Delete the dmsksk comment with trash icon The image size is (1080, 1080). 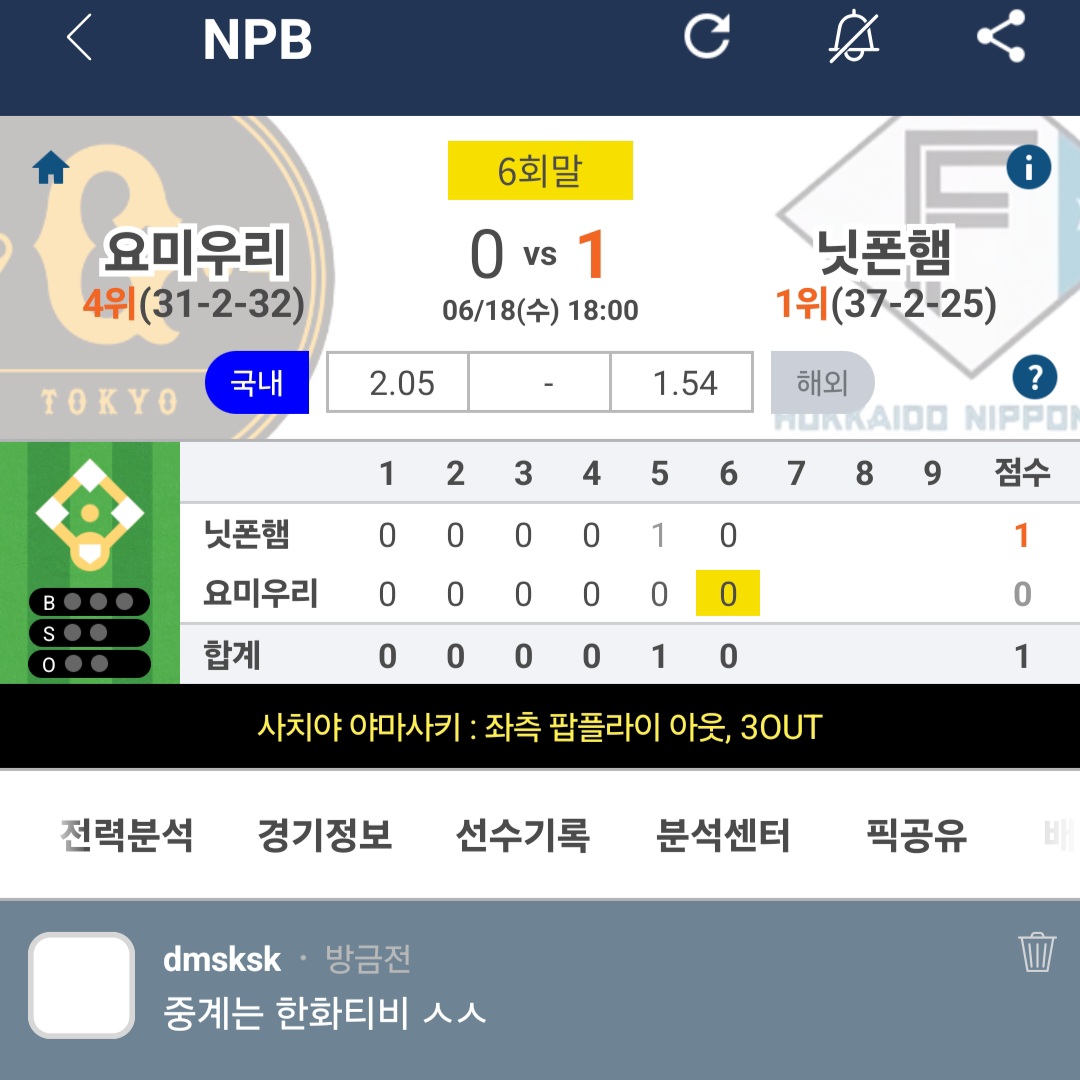click(1038, 952)
